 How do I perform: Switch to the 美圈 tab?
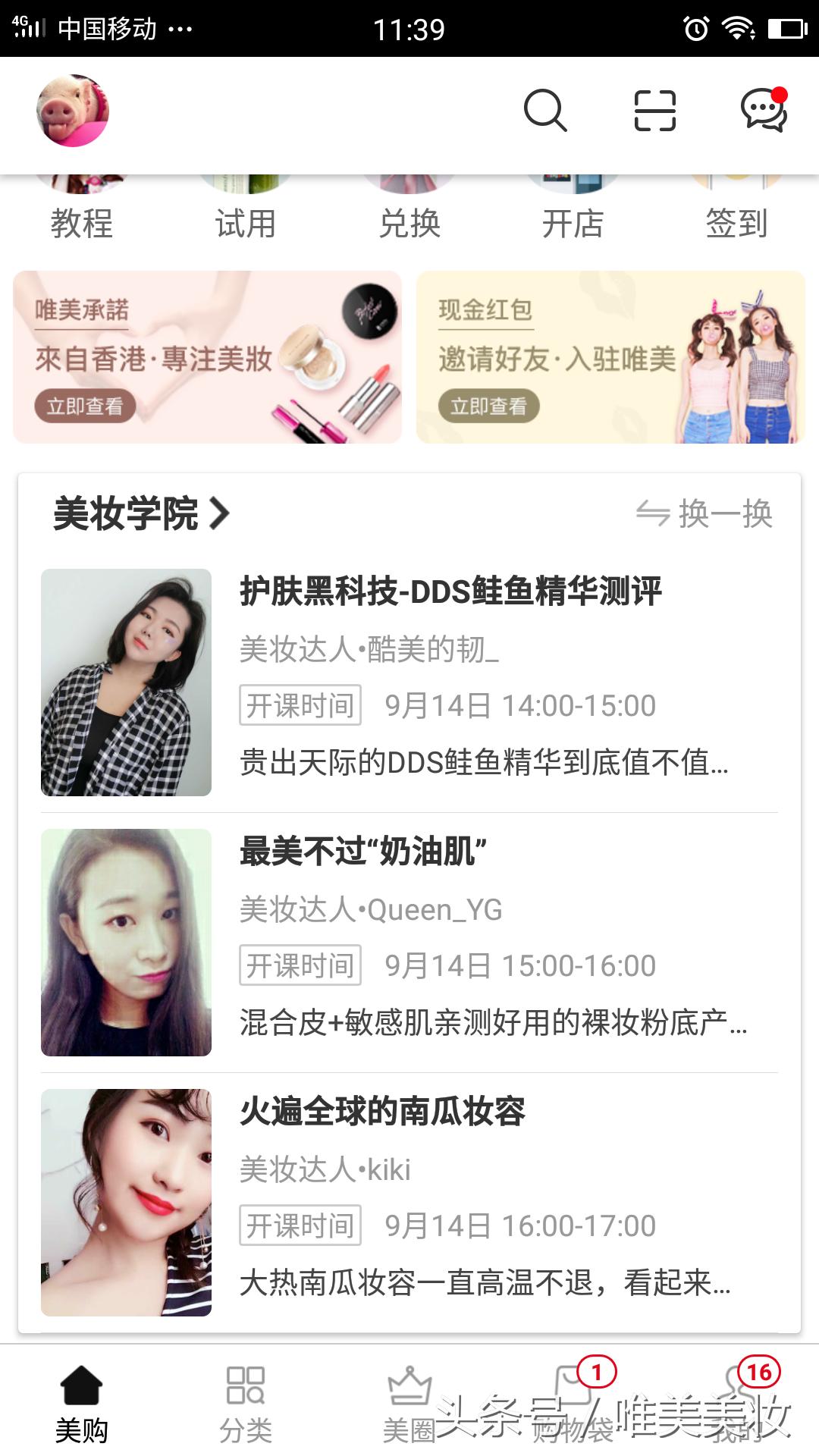pos(409,1403)
